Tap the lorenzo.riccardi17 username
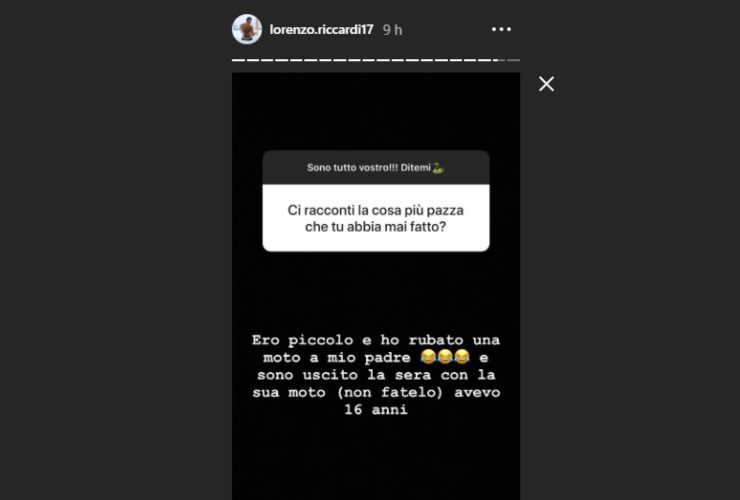 coord(321,30)
